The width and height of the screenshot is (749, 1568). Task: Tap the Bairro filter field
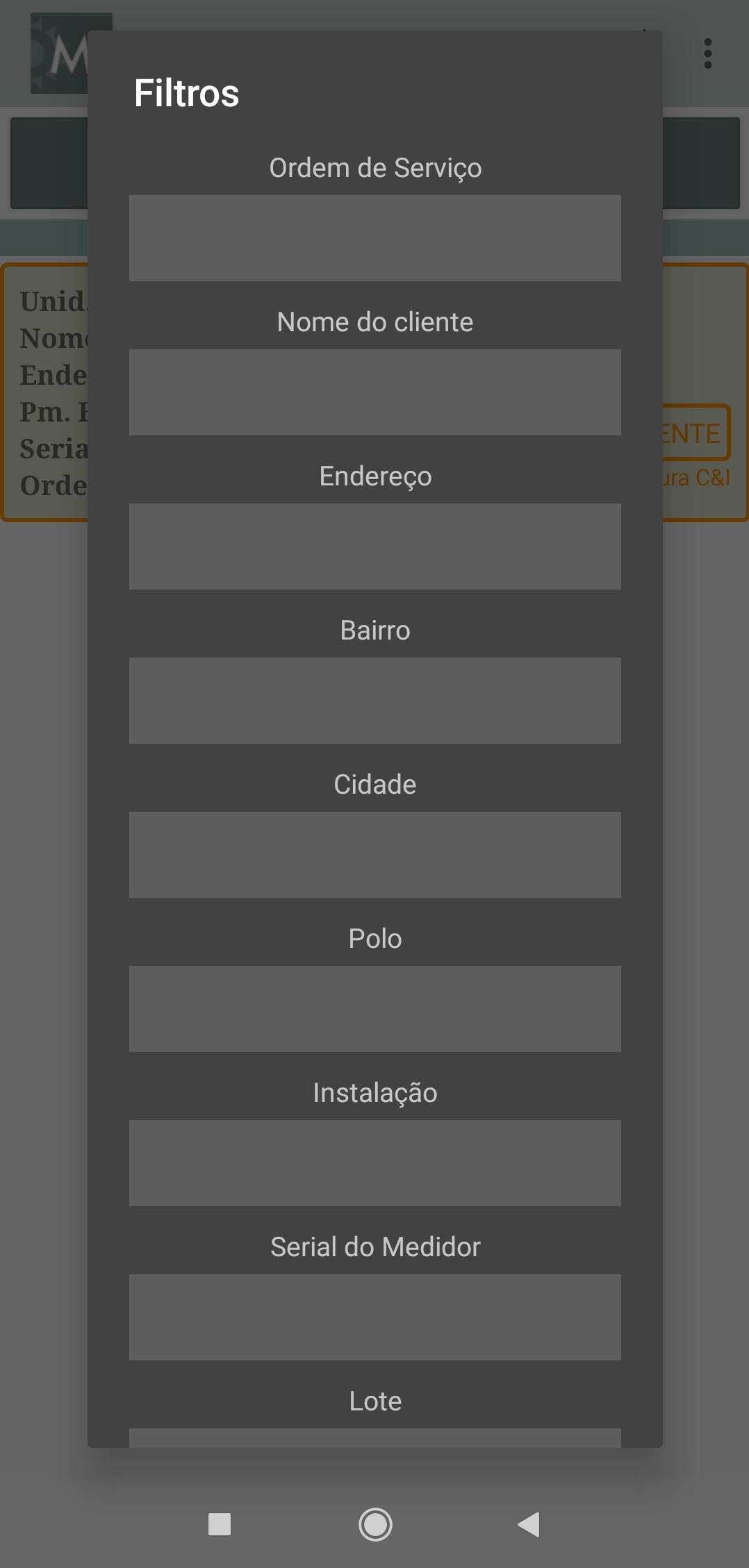[x=374, y=701]
